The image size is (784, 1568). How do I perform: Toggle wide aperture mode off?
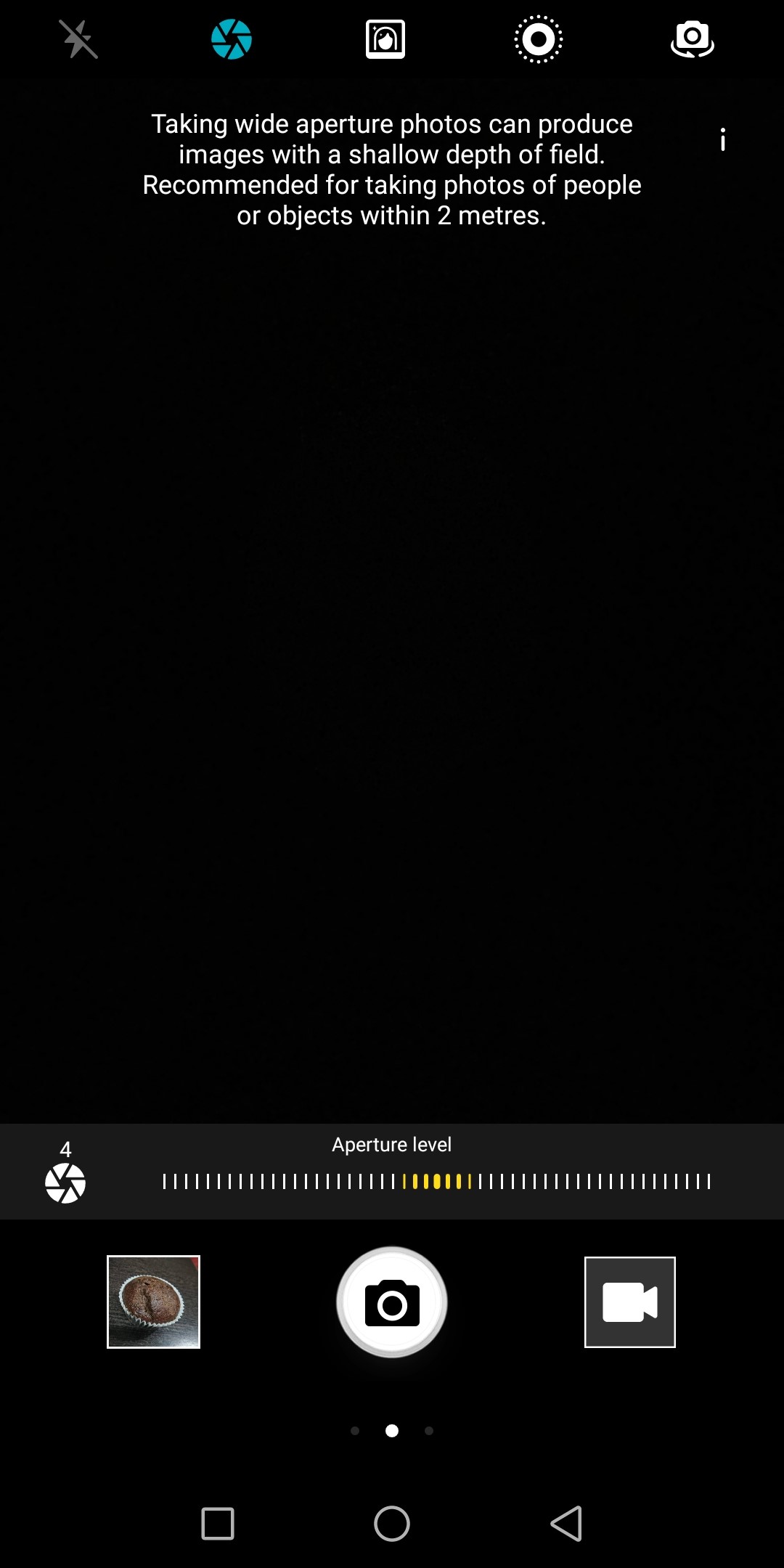click(x=232, y=39)
